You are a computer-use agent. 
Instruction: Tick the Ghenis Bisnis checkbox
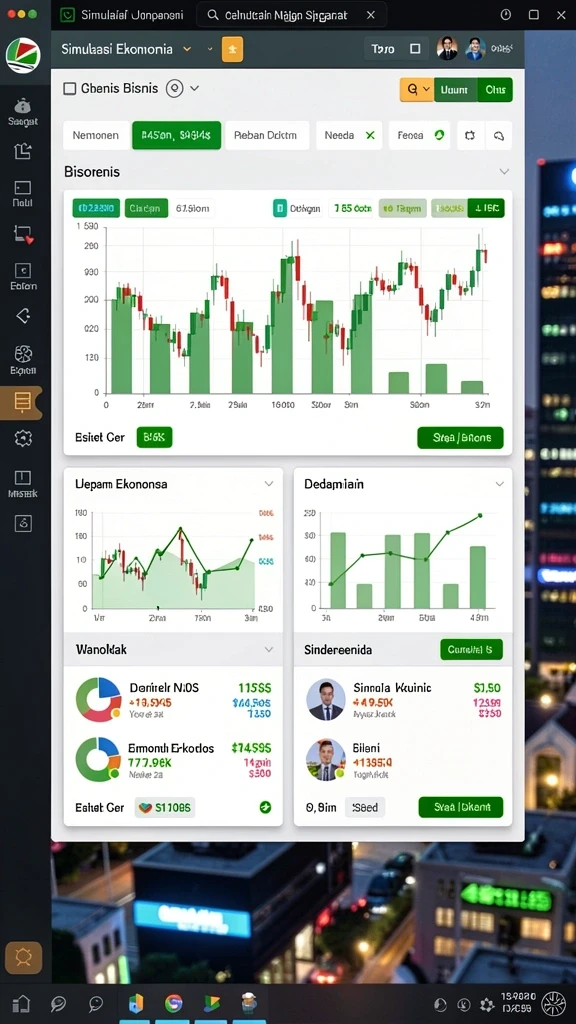point(70,89)
